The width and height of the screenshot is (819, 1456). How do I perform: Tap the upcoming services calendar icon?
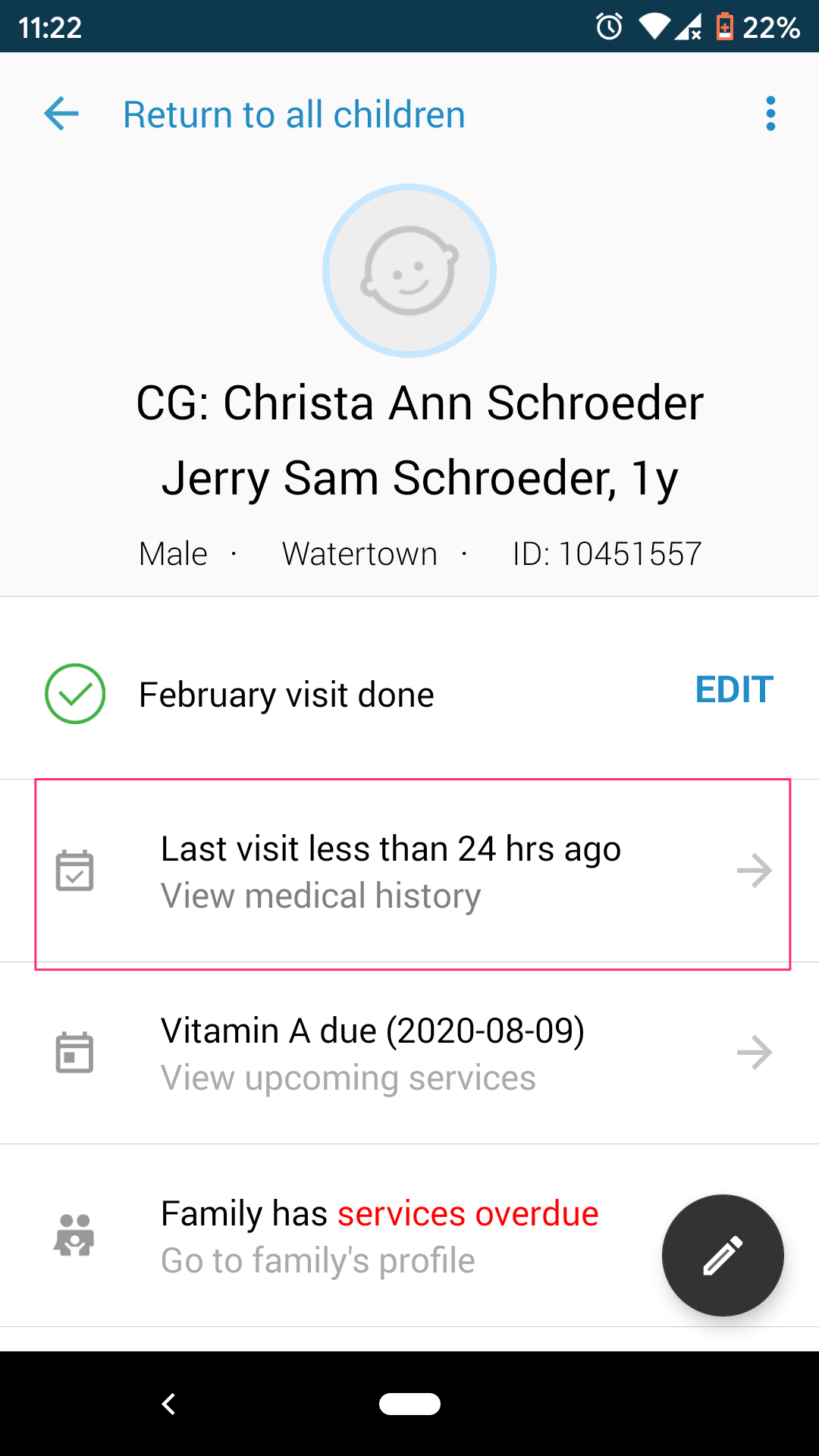click(x=74, y=1053)
